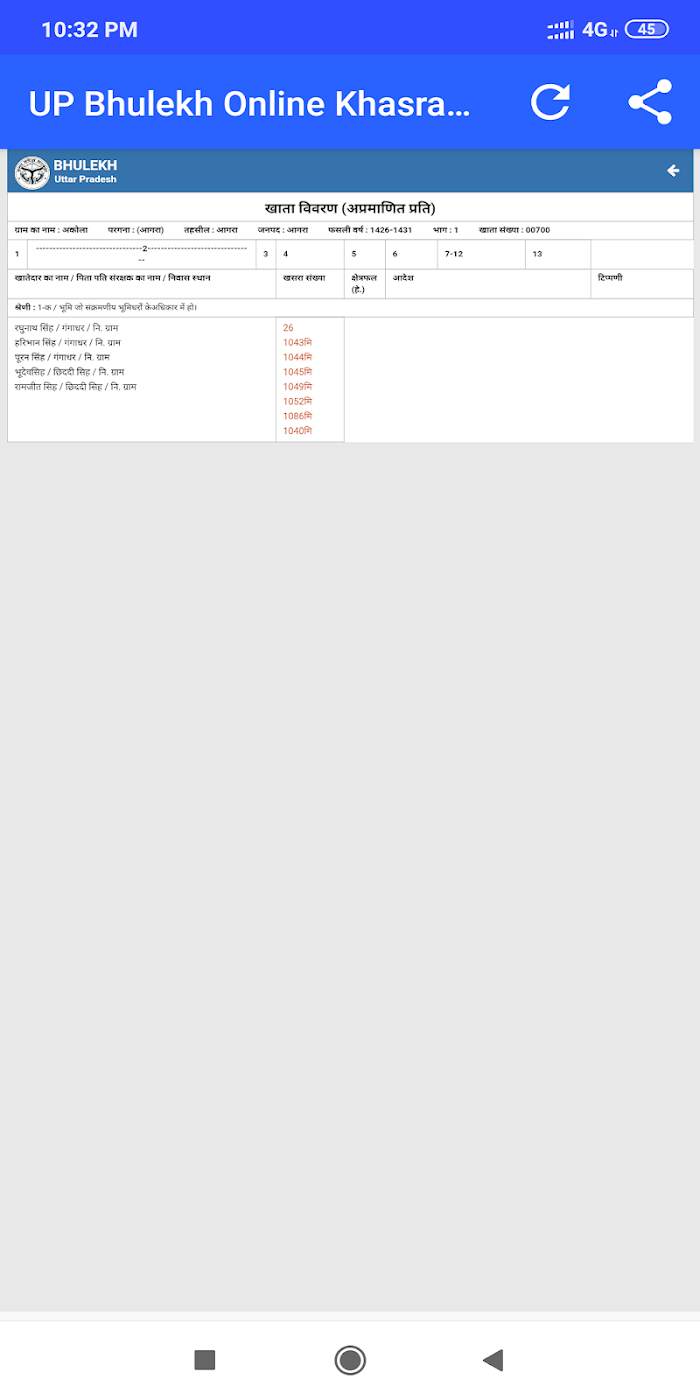Go to the home screen via system home button
Viewport: 700px width, 1400px height.
350,1360
